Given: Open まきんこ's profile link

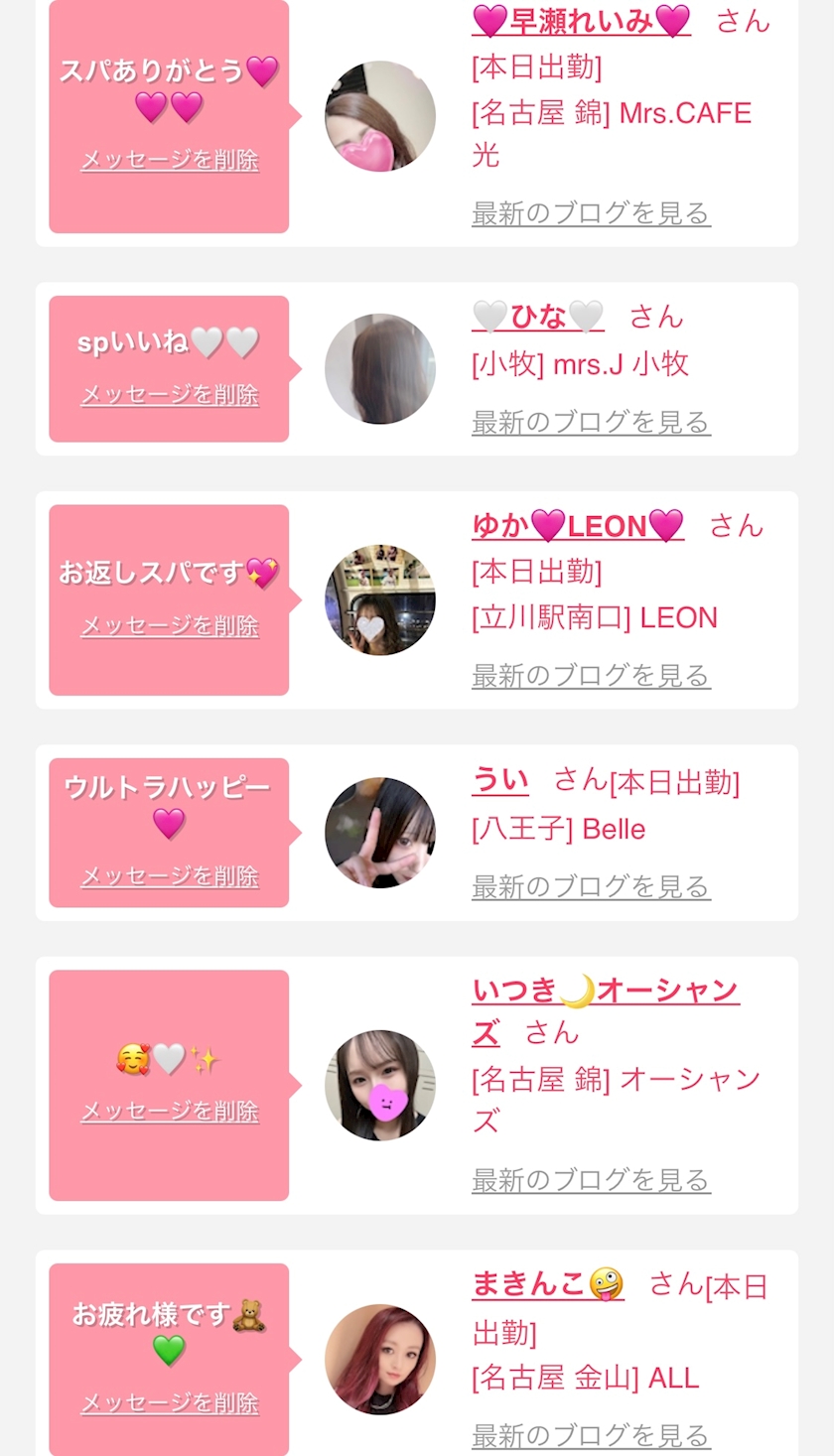Looking at the screenshot, I should 547,1284.
